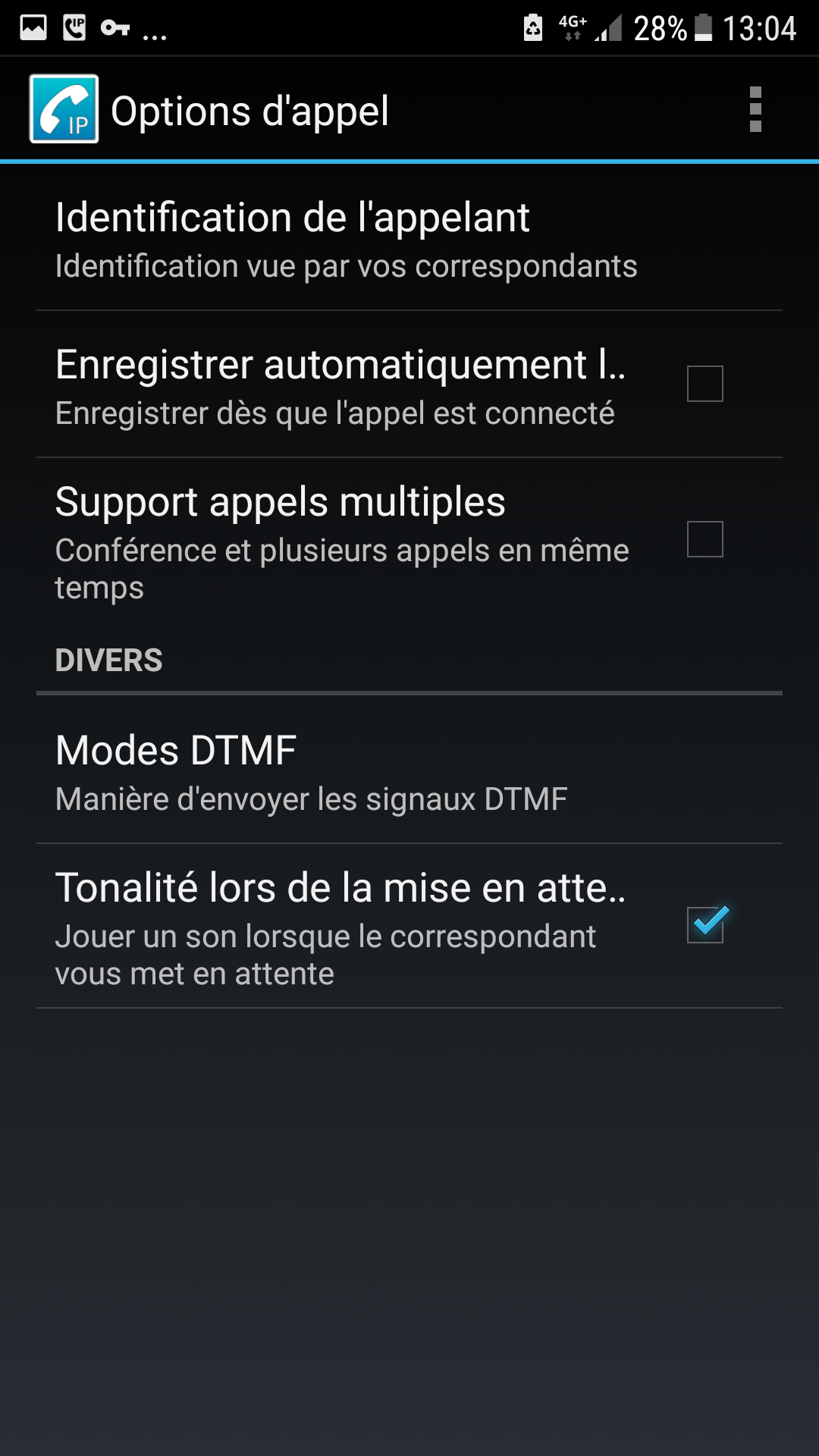The height and width of the screenshot is (1456, 819).
Task: Tap the app icon to go back
Action: click(x=64, y=109)
